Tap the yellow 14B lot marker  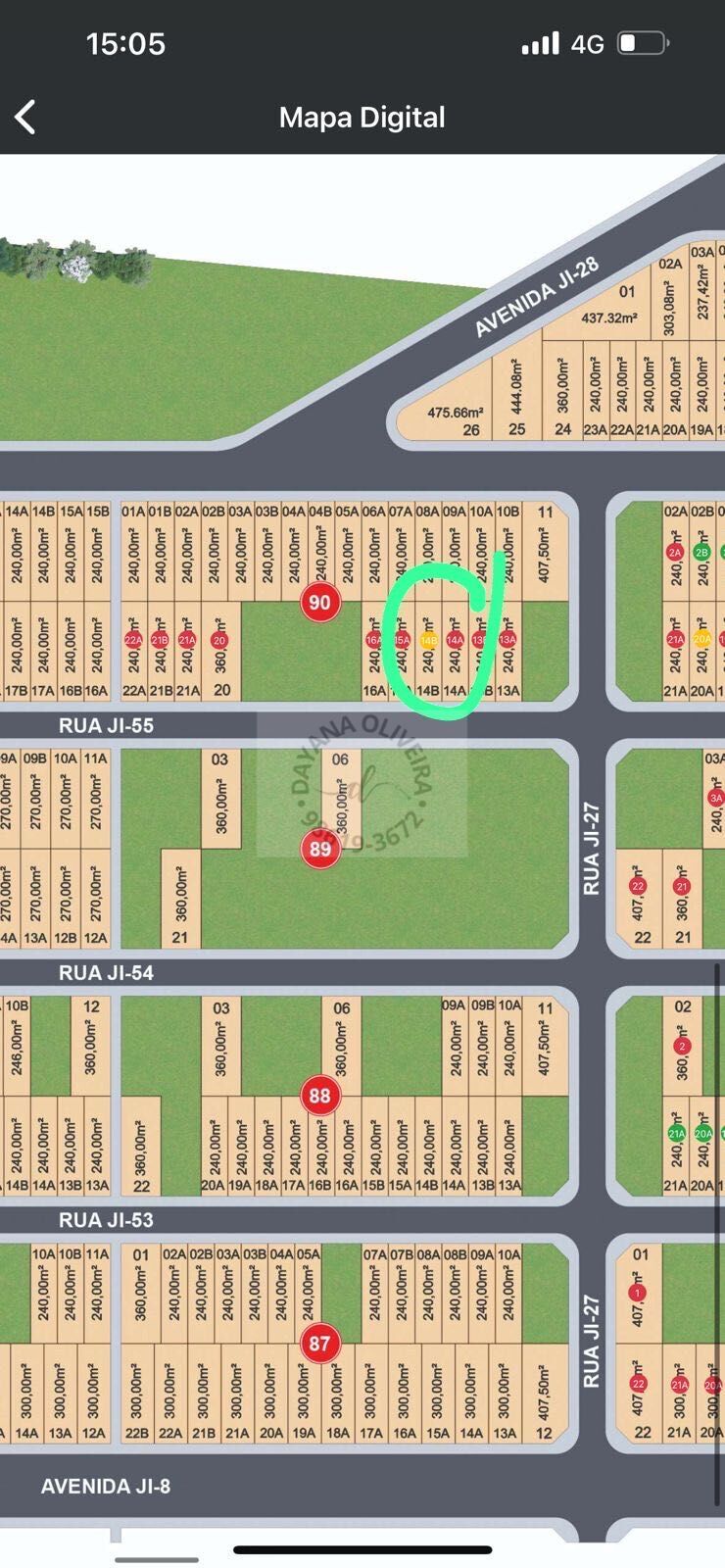428,640
